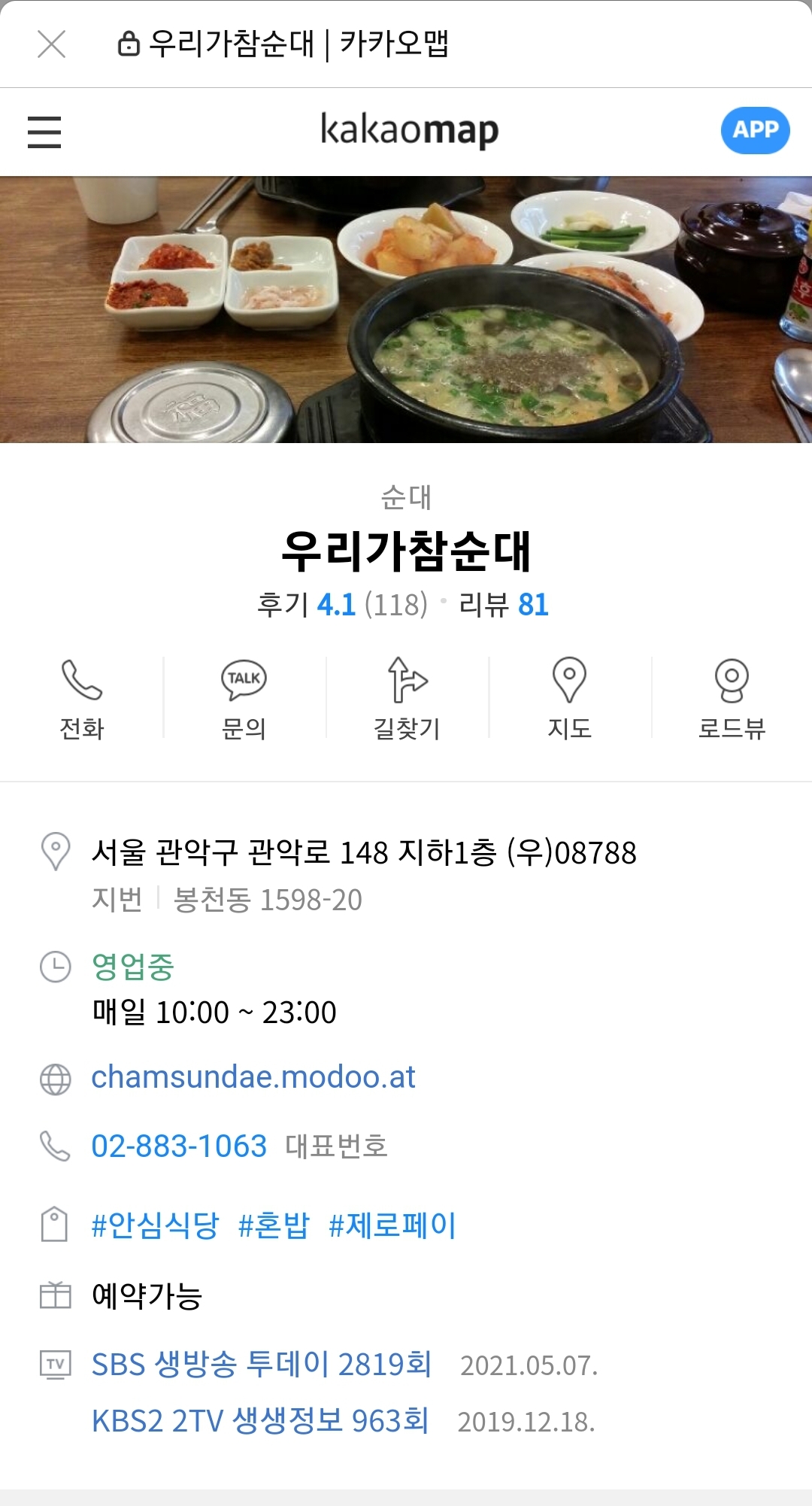View the 4.1 후기 ratings
812x1506 pixels.
pos(335,605)
